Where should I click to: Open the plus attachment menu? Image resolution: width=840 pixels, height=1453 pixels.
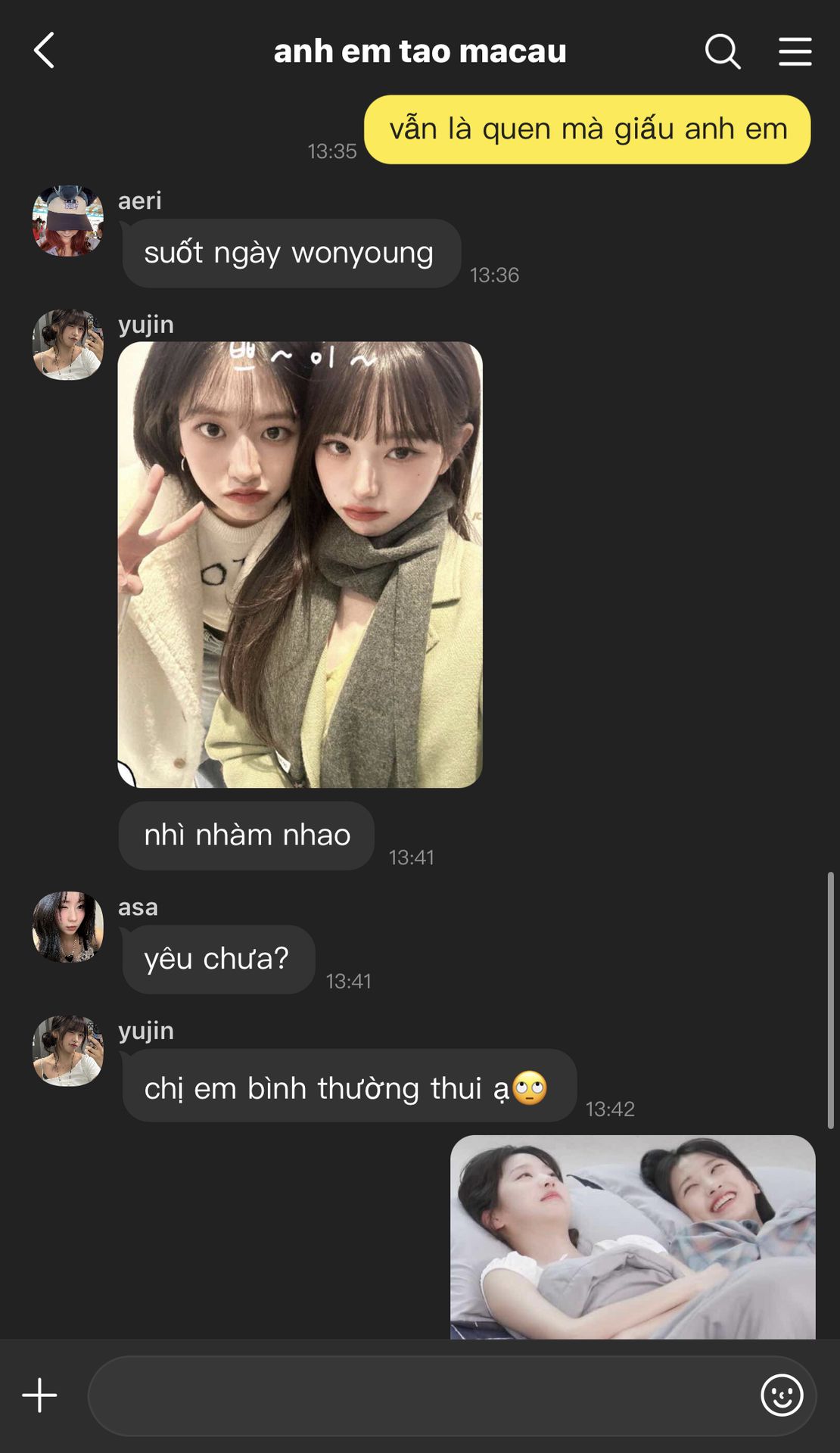pyautogui.click(x=39, y=1395)
